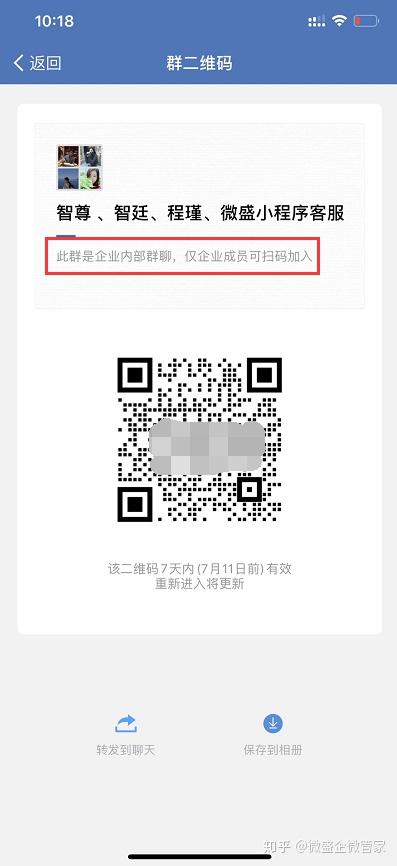Forward the group QR code to a chat

point(125,735)
